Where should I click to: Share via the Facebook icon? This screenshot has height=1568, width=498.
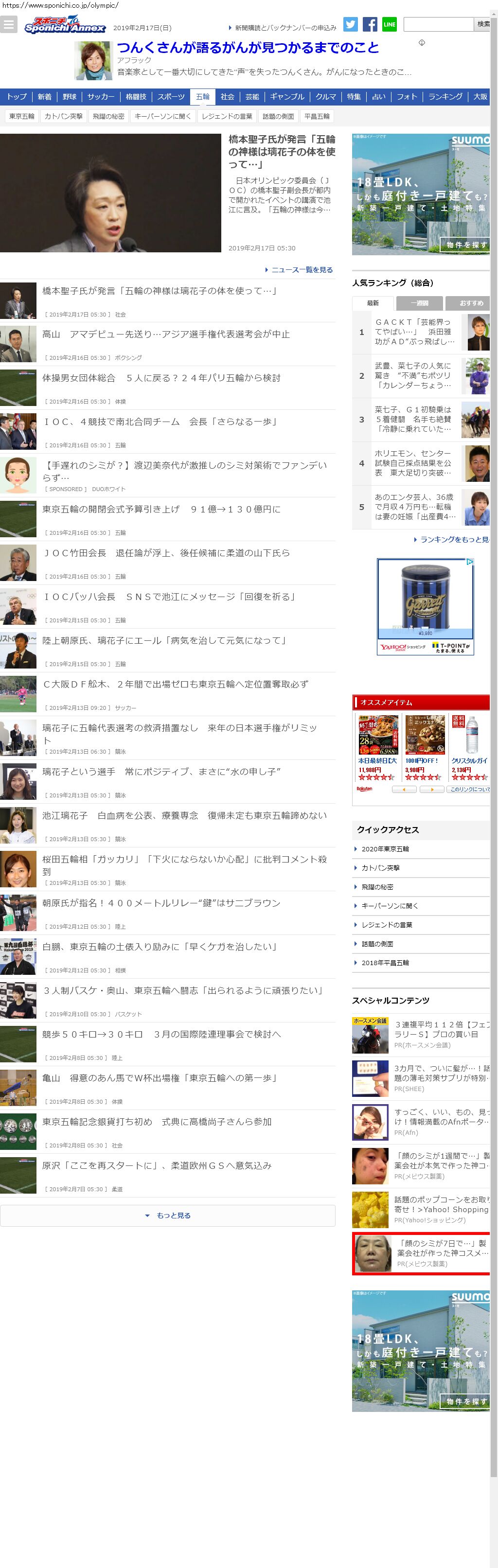pyautogui.click(x=370, y=24)
